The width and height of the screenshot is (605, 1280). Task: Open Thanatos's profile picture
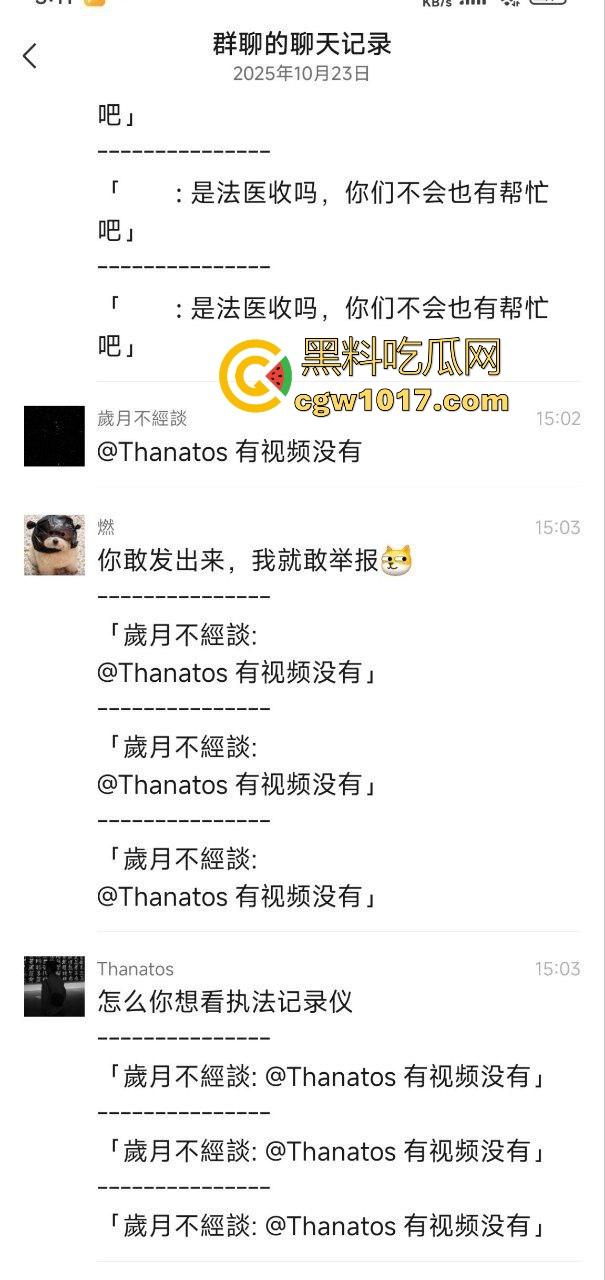[54, 986]
